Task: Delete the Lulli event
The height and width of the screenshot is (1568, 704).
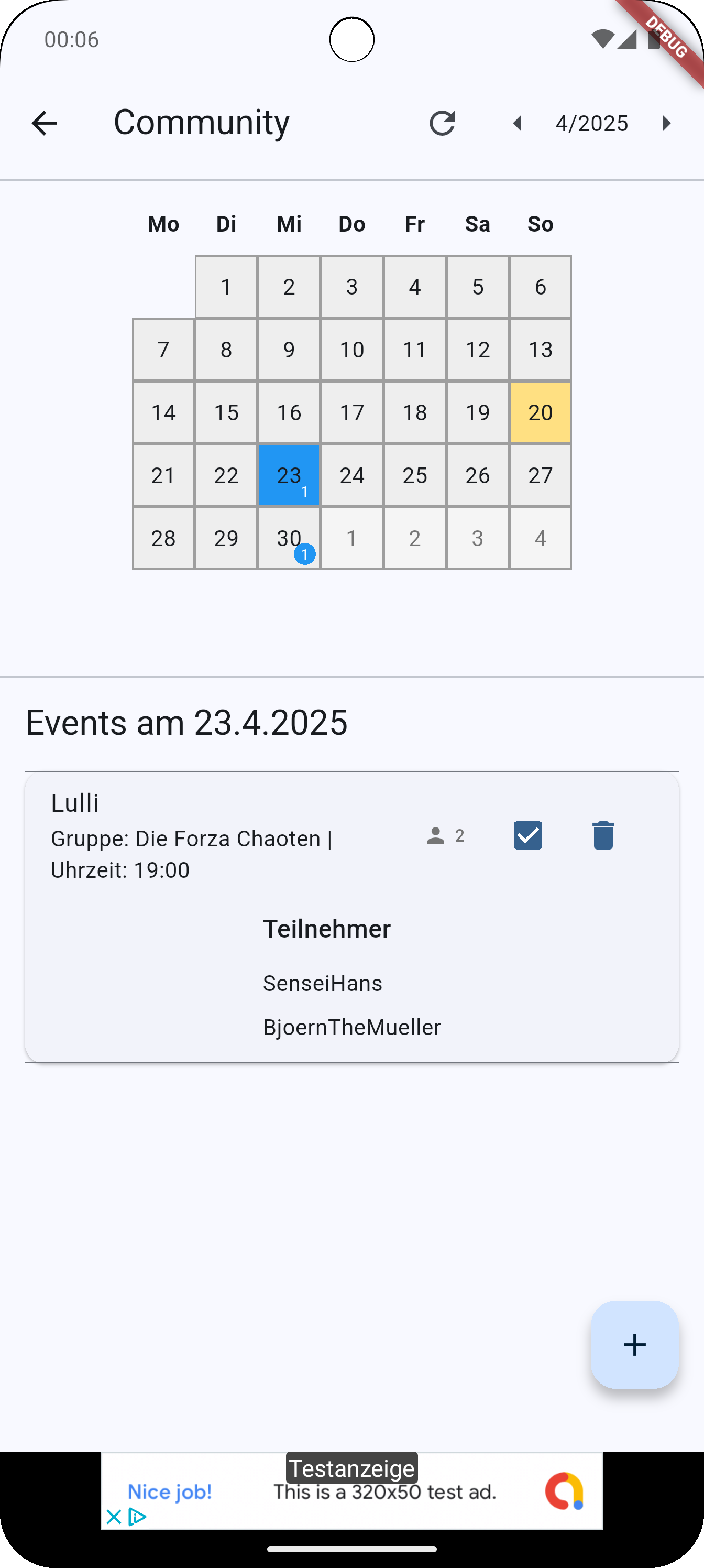Action: tap(603, 835)
